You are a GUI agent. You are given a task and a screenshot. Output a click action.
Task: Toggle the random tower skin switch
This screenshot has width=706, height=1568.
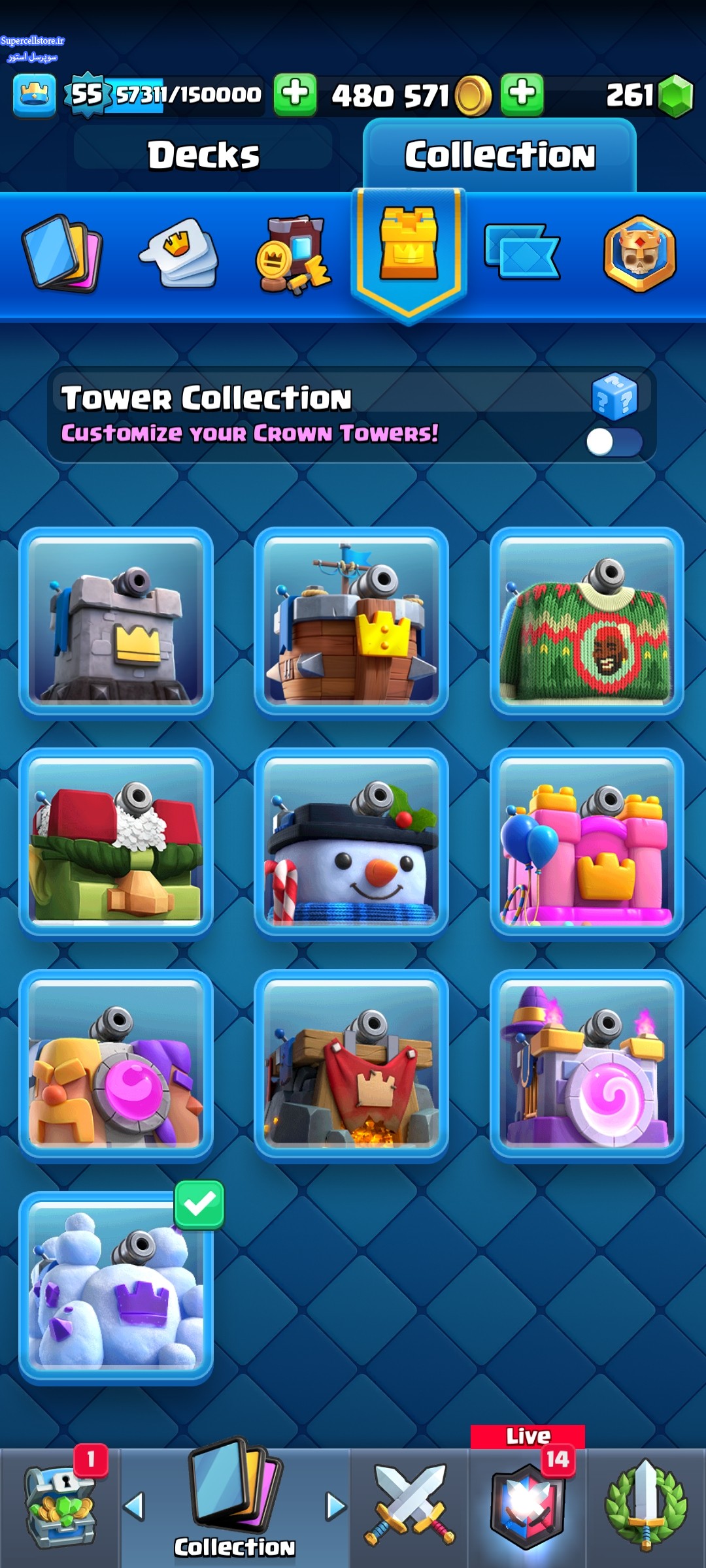click(x=614, y=442)
